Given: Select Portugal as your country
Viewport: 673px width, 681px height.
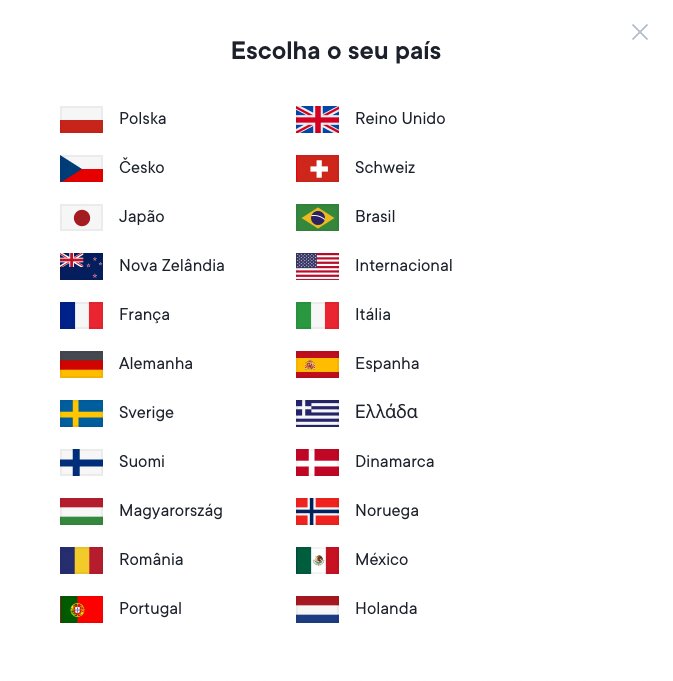Looking at the screenshot, I should click(x=150, y=609).
